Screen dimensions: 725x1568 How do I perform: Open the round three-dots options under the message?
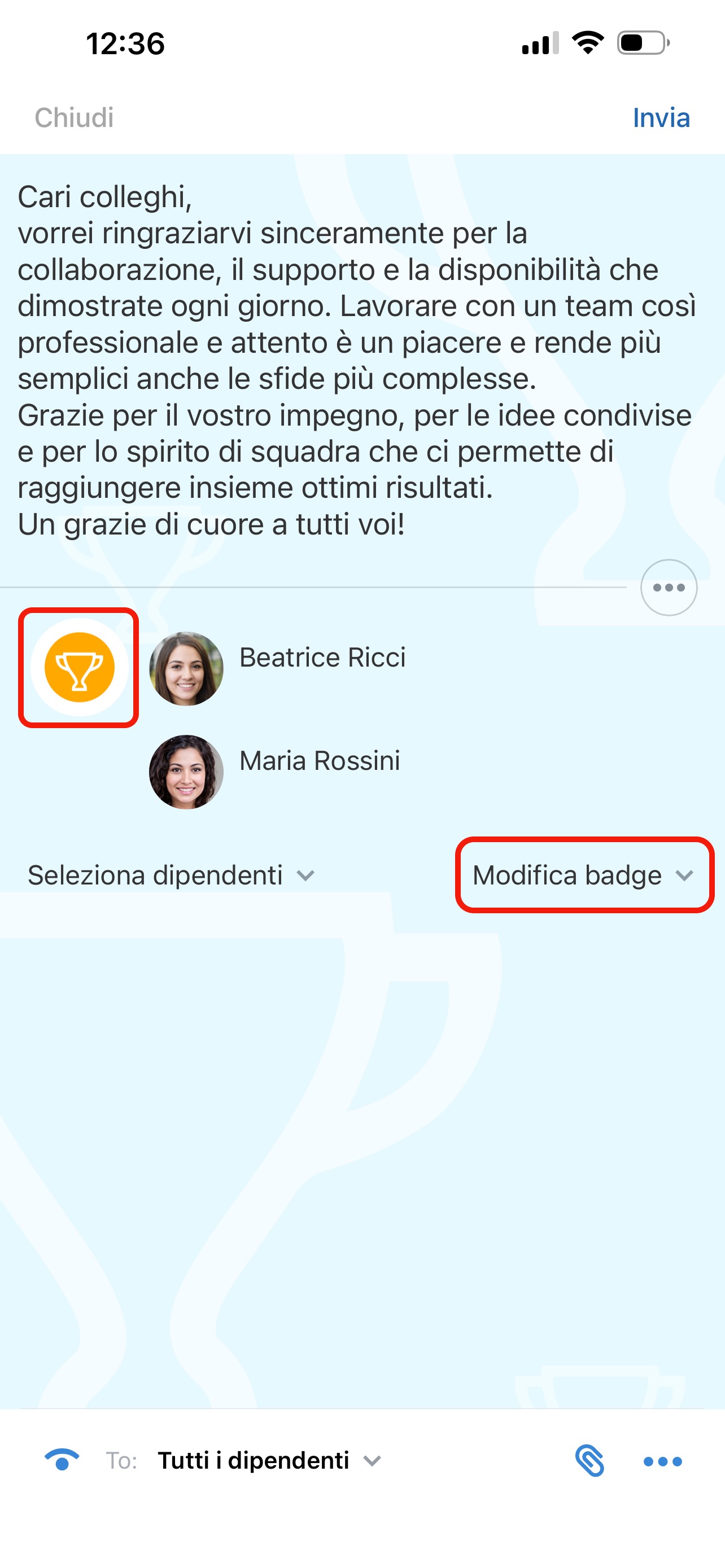[669, 588]
